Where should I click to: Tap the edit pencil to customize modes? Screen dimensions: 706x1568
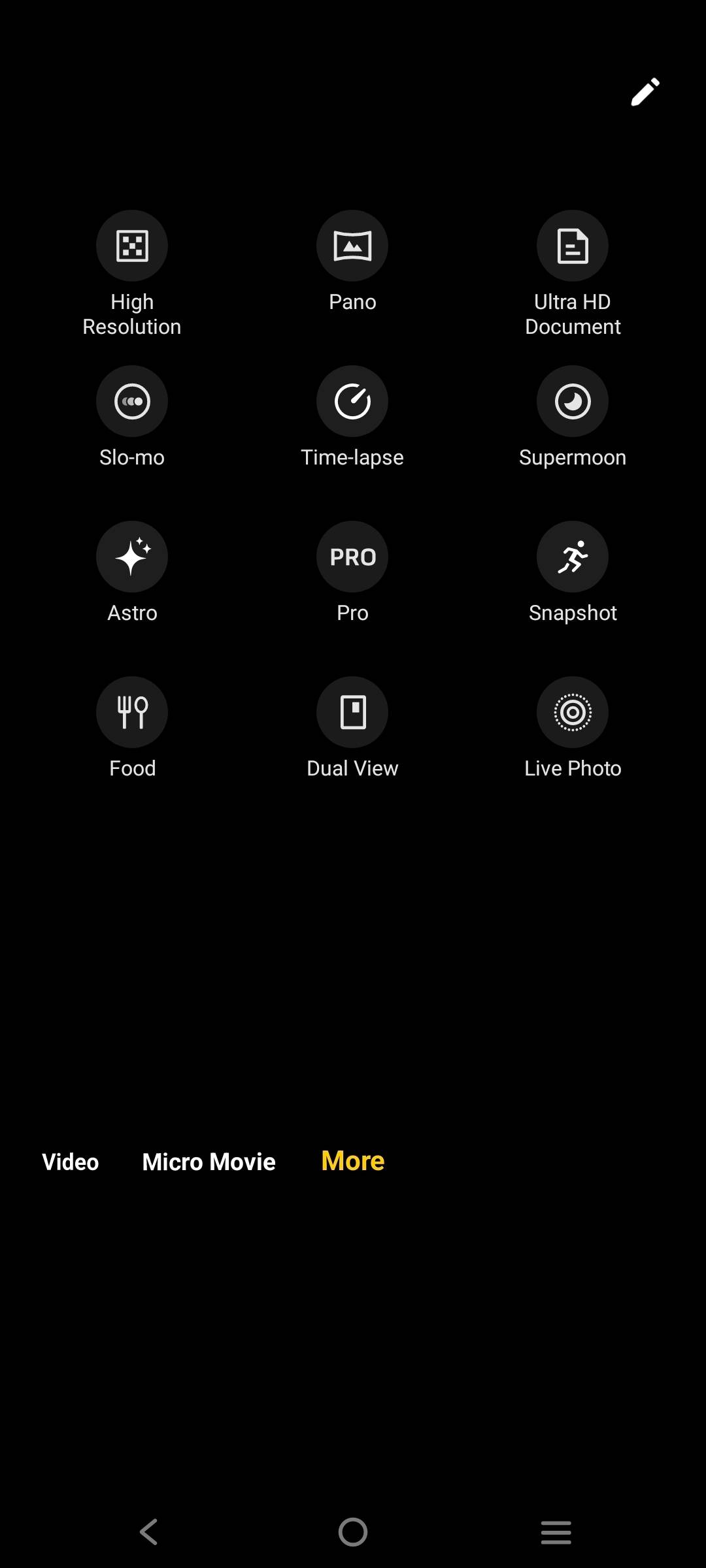click(645, 91)
